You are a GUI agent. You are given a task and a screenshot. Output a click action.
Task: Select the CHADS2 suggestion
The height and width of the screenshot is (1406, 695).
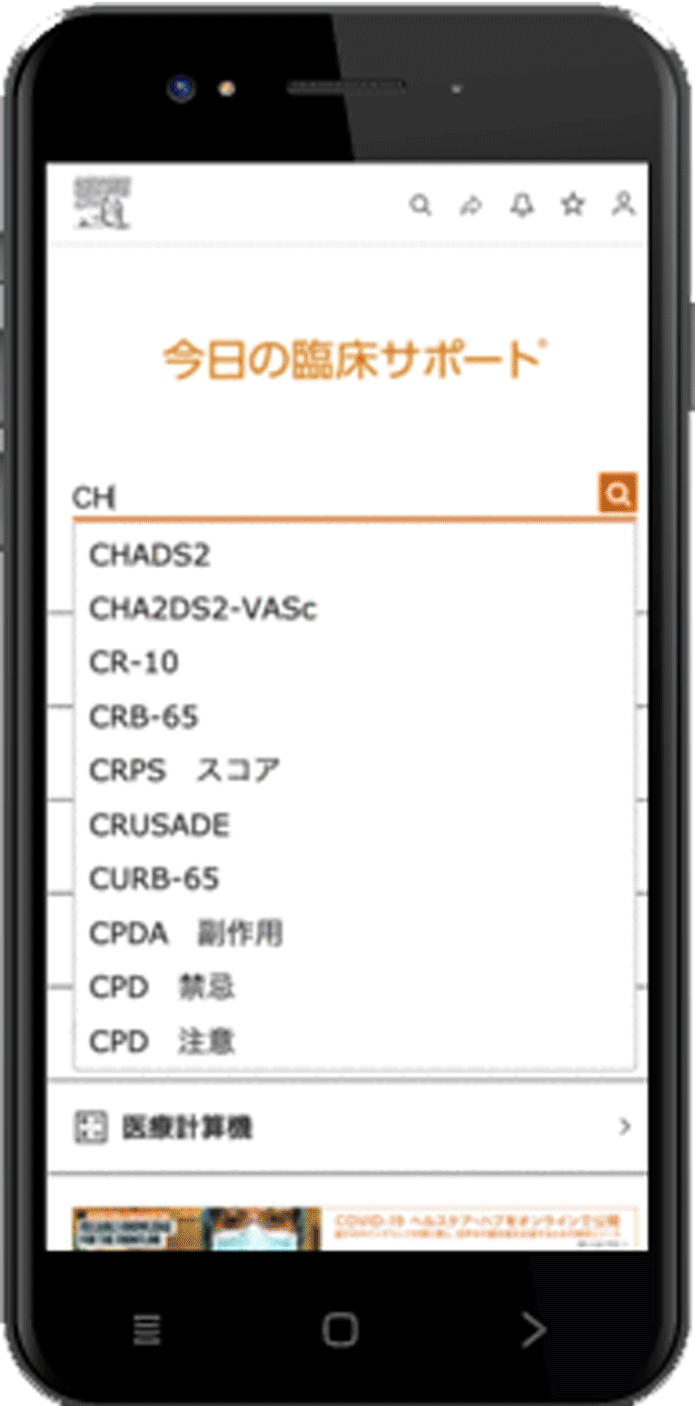(150, 555)
